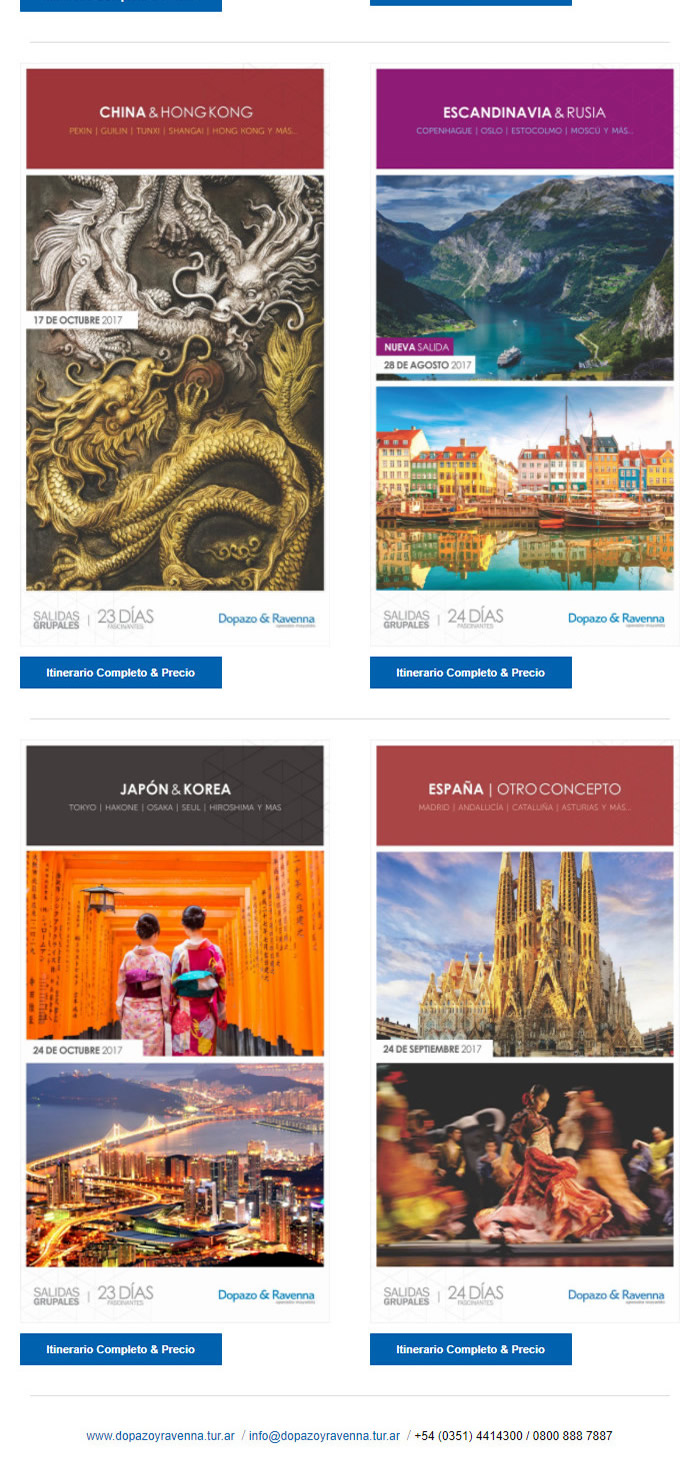
Task: Open itinerary and price under Japón & Korea
Action: [120, 1349]
